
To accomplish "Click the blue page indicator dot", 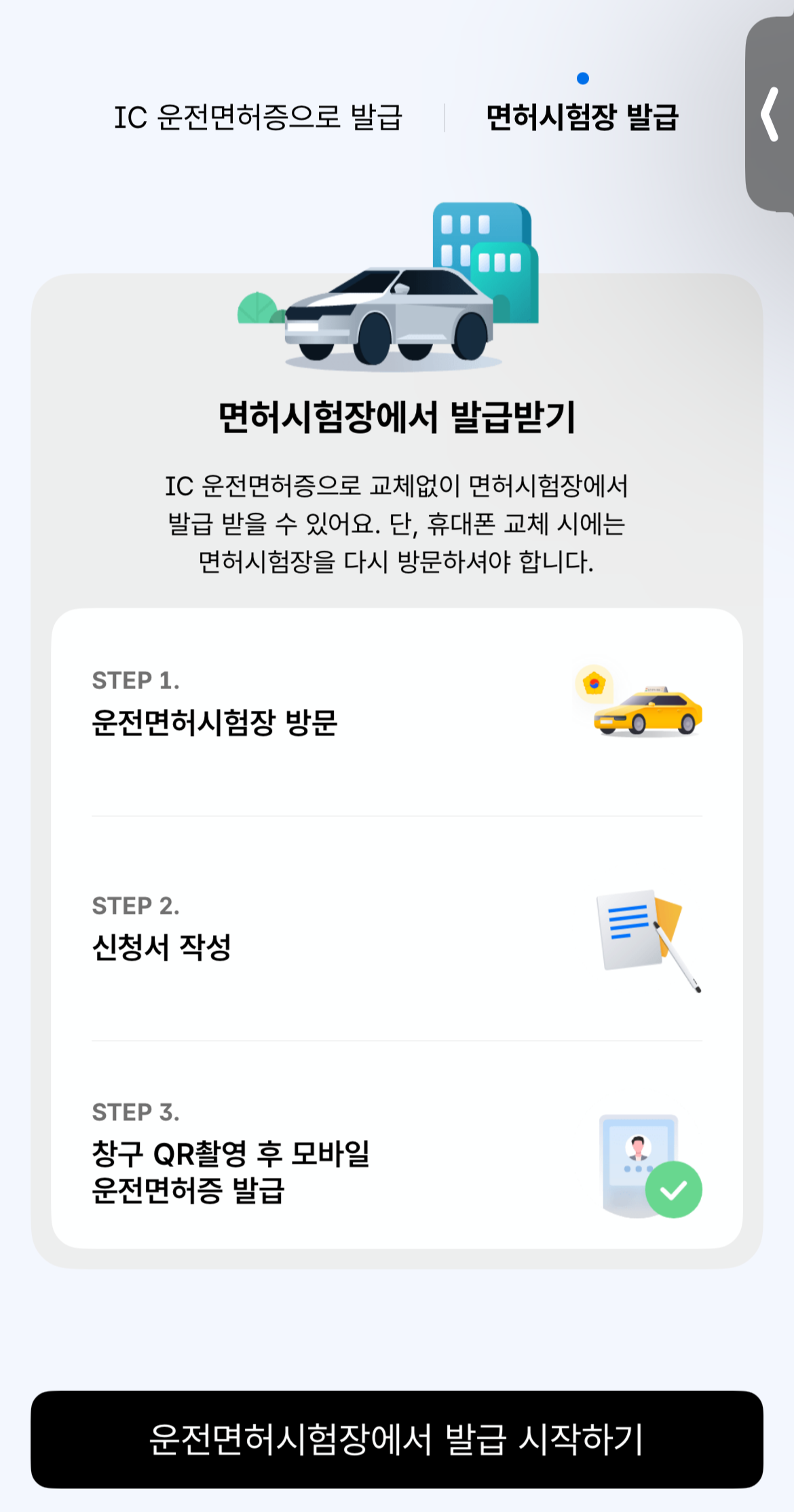I will 582,78.
